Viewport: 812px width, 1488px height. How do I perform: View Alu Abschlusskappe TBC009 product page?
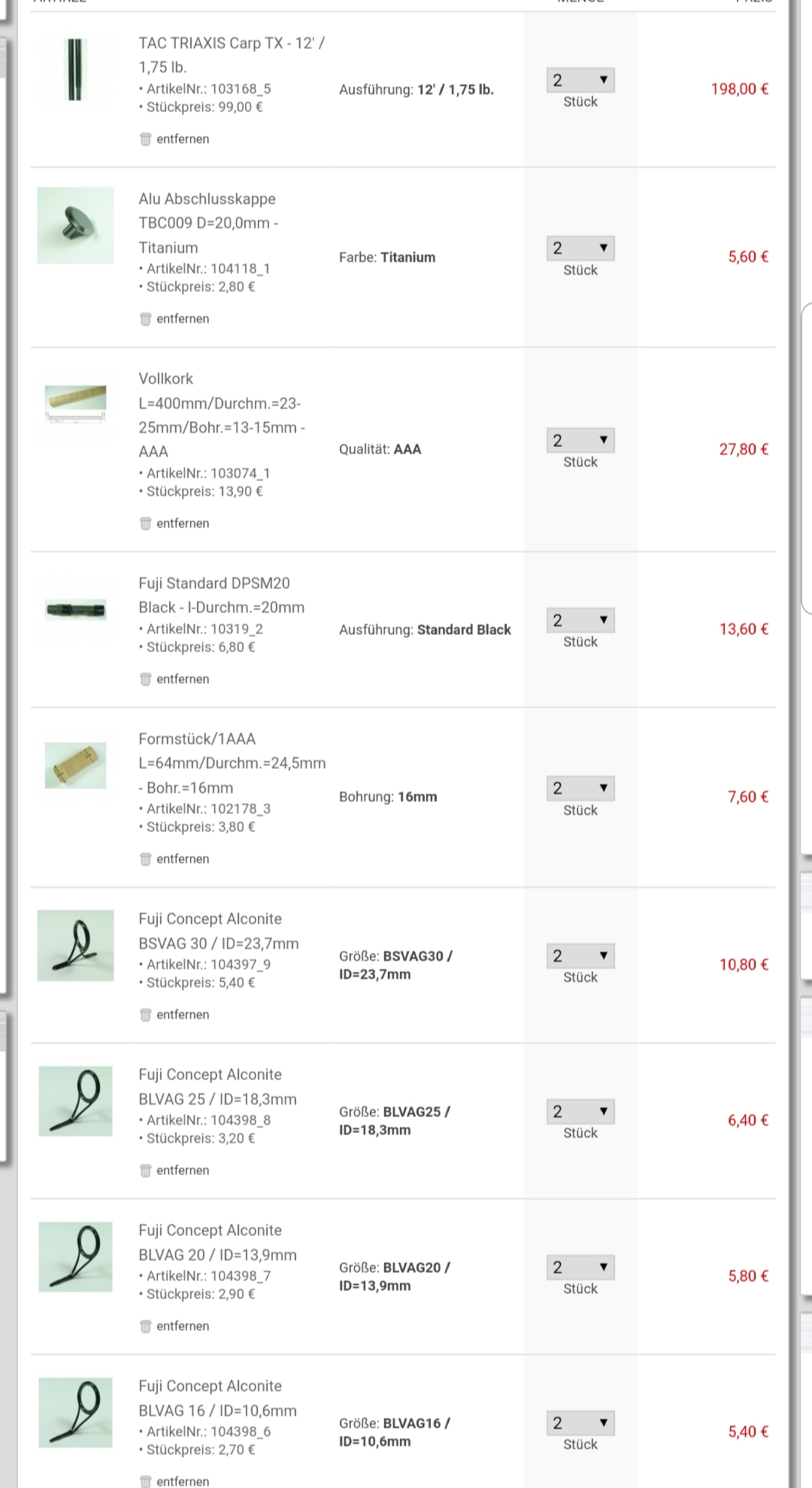click(207, 223)
